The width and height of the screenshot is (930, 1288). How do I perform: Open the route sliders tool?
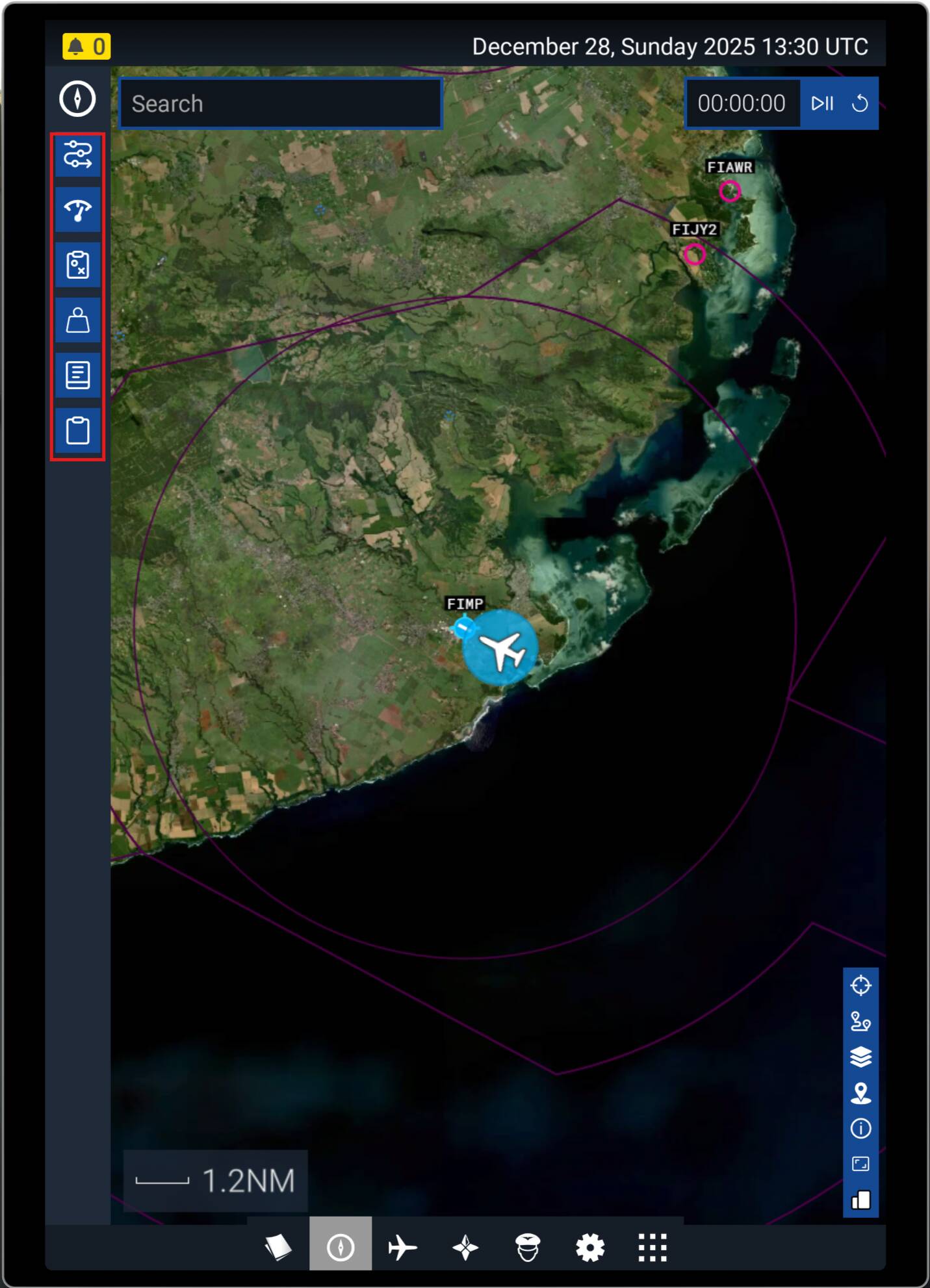point(77,155)
